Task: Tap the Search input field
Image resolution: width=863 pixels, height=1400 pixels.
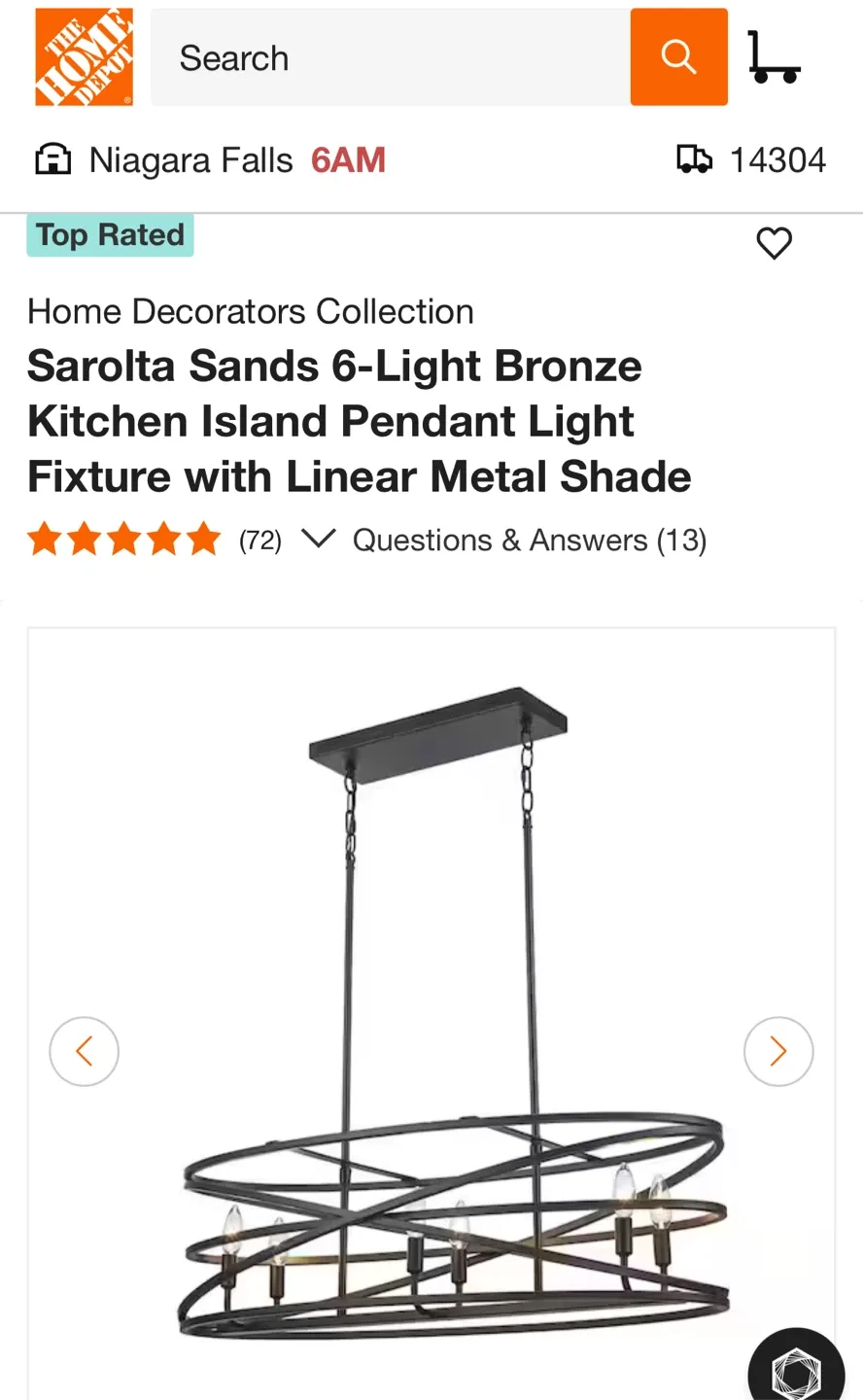Action: click(x=389, y=56)
